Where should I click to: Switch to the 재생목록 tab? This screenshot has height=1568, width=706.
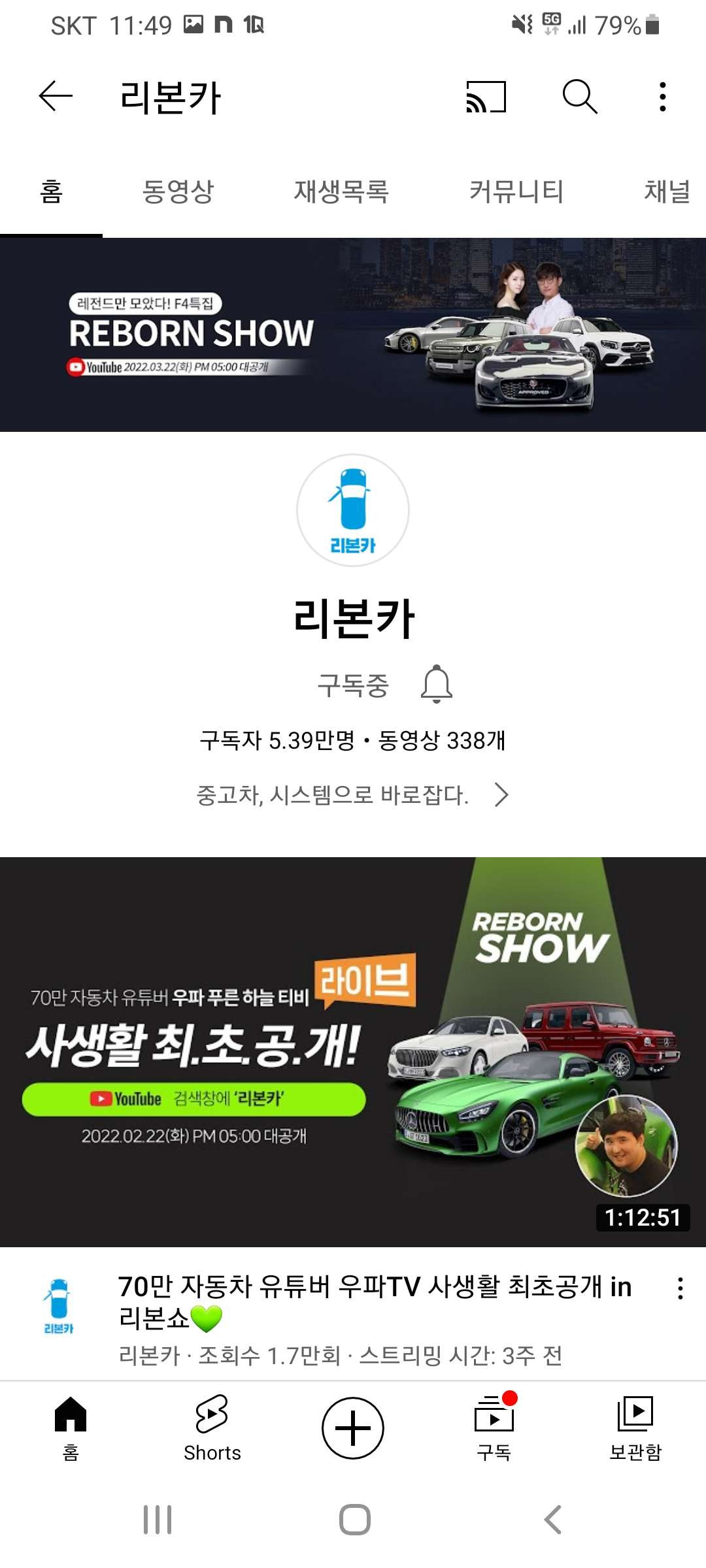click(341, 191)
